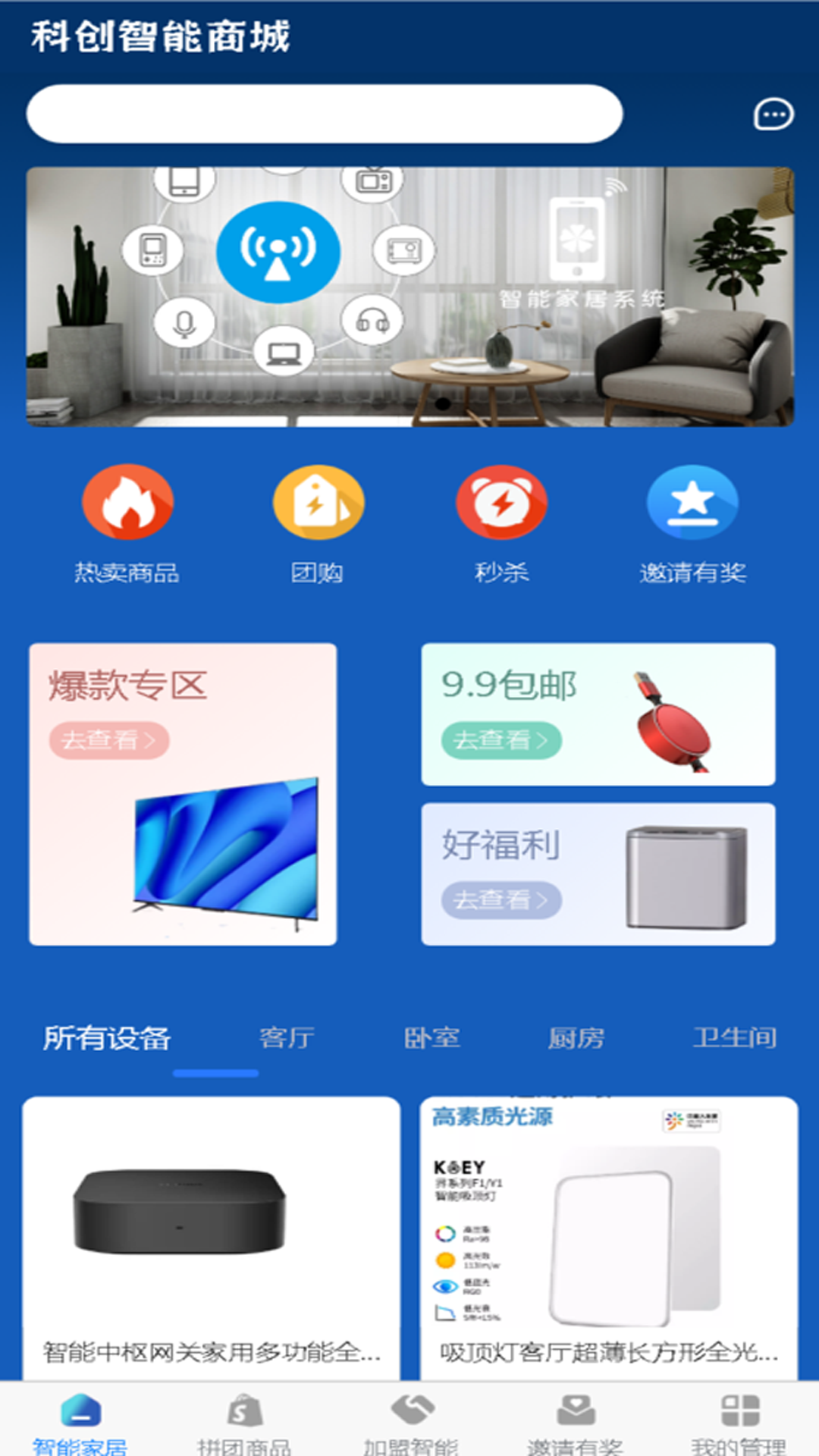View the 爆款专区 card

click(x=183, y=794)
